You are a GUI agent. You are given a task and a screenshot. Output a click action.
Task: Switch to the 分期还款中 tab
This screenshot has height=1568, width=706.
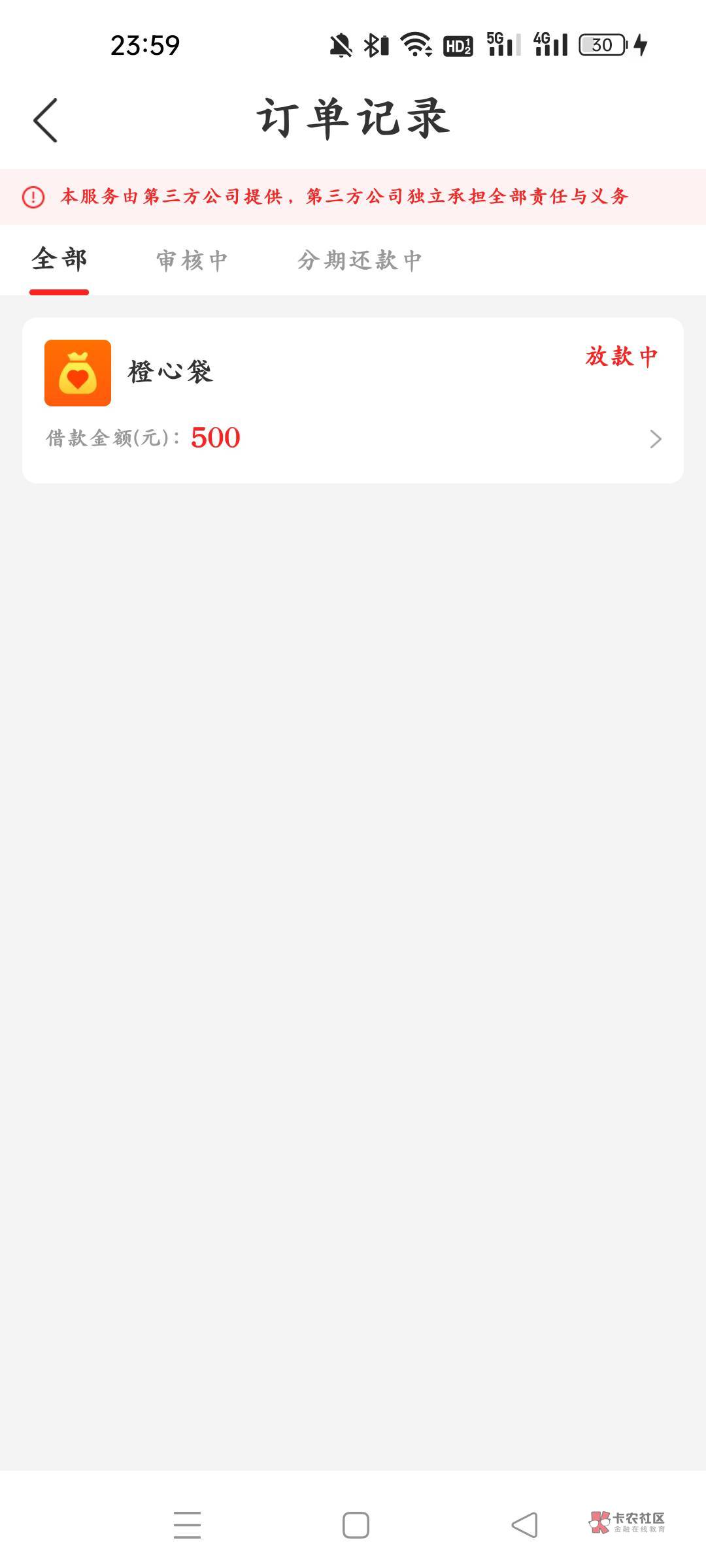tap(360, 261)
